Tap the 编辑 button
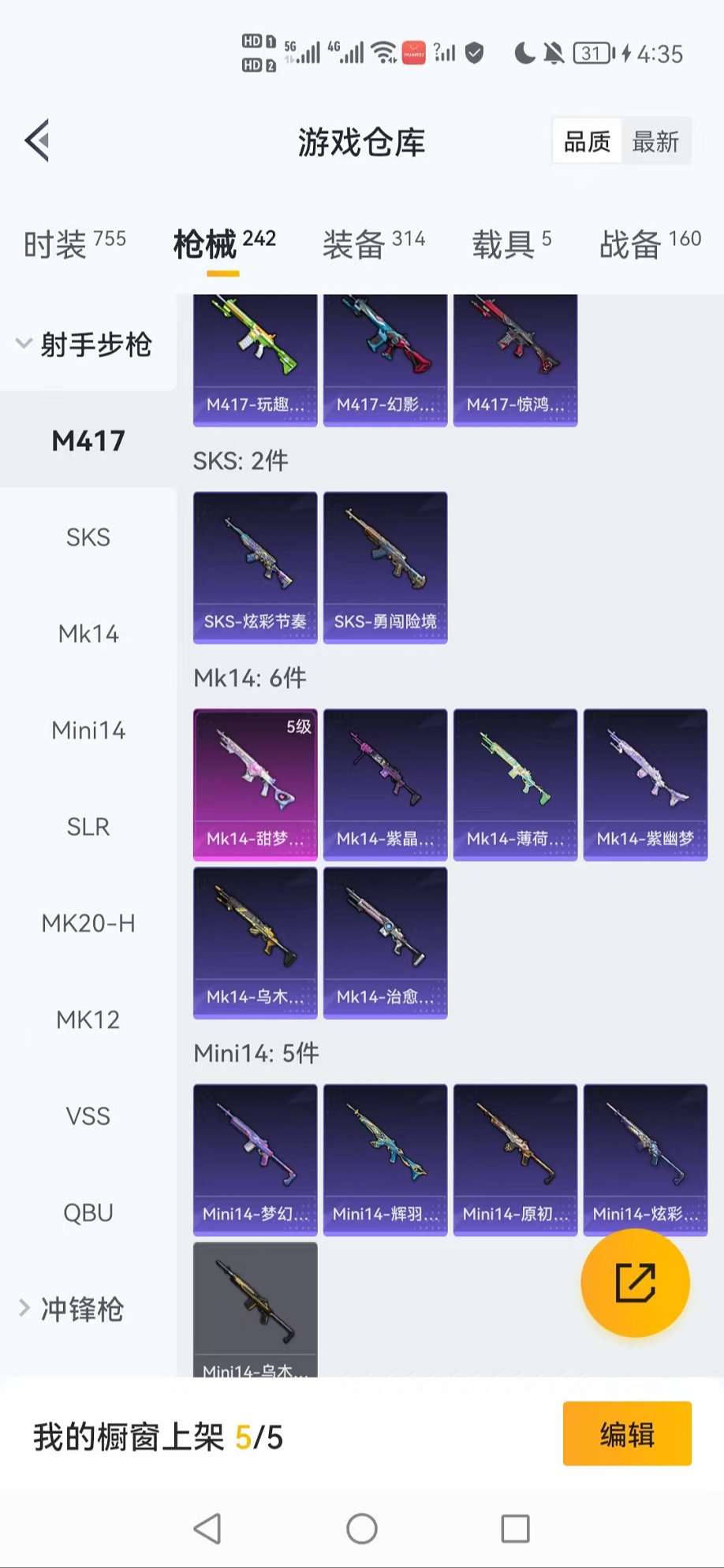This screenshot has height=1568, width=724. coord(627,1434)
